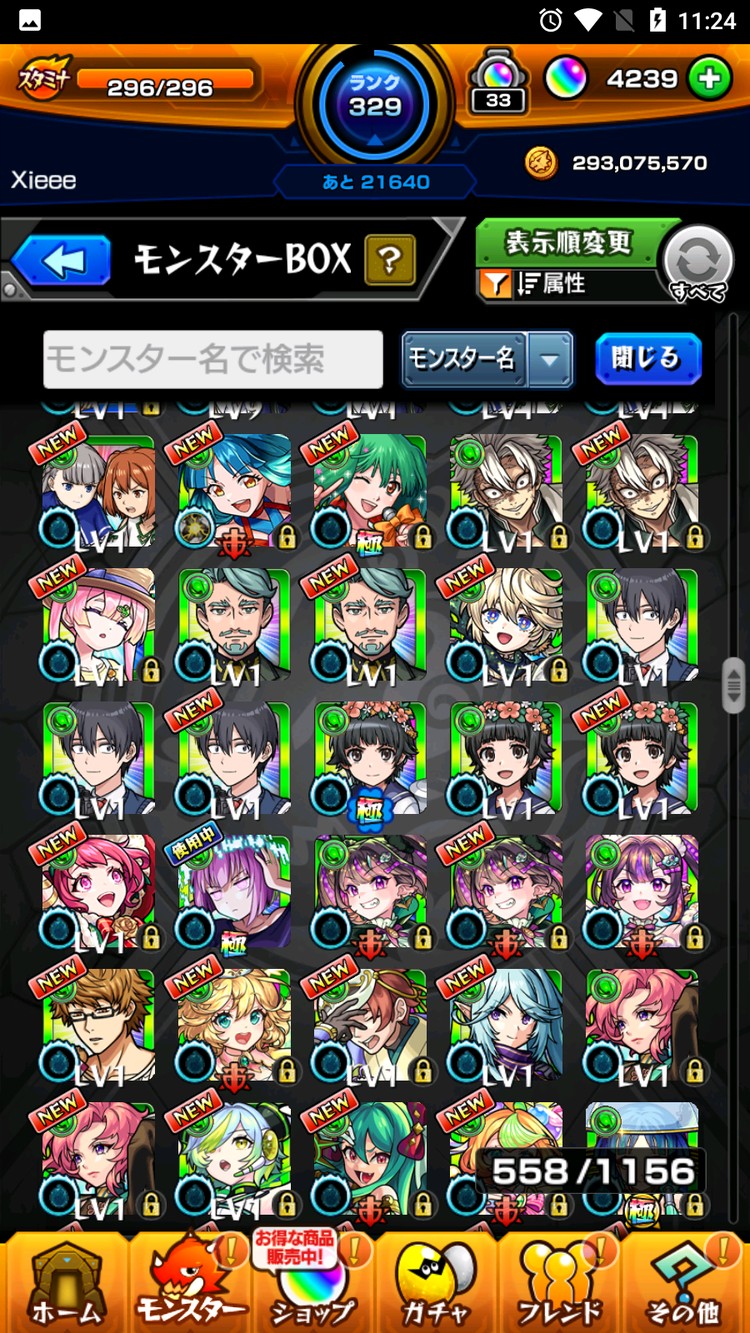Tap the 表示順変更 sort order button
Viewport: 750px width, 1333px height.
coord(568,243)
